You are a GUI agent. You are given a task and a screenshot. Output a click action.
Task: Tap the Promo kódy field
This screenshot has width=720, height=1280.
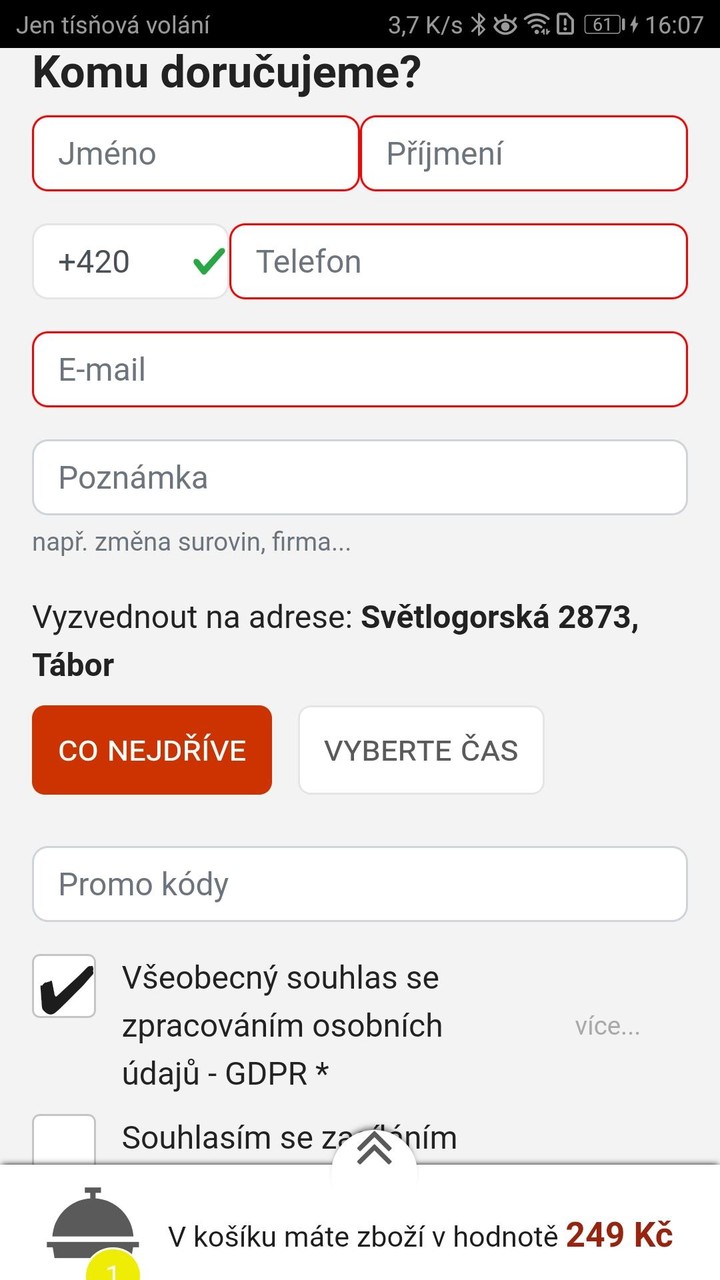click(360, 884)
